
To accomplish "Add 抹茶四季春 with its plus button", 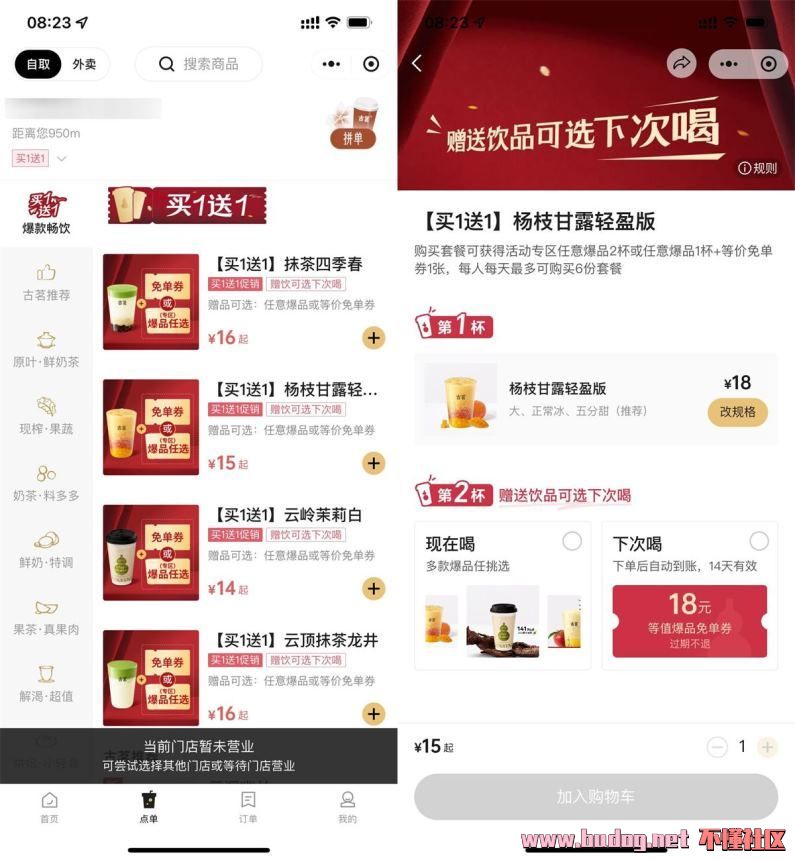I will click(x=373, y=338).
